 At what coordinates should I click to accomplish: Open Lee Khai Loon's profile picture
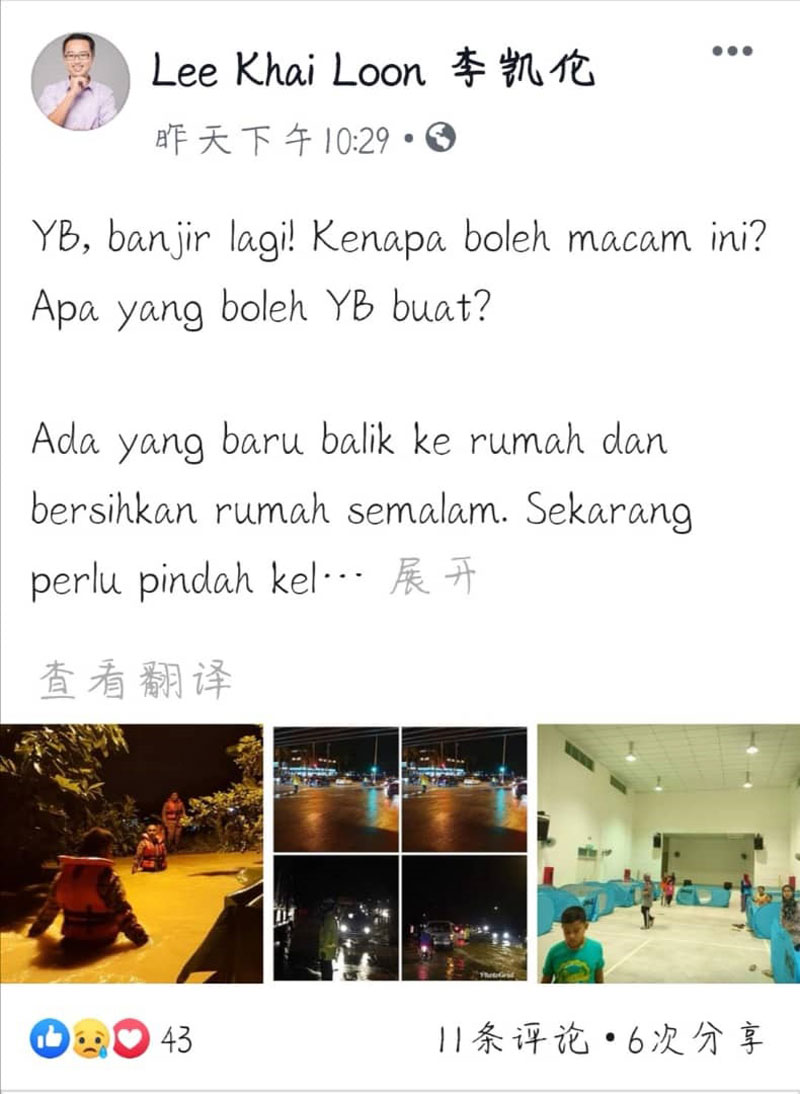[80, 81]
